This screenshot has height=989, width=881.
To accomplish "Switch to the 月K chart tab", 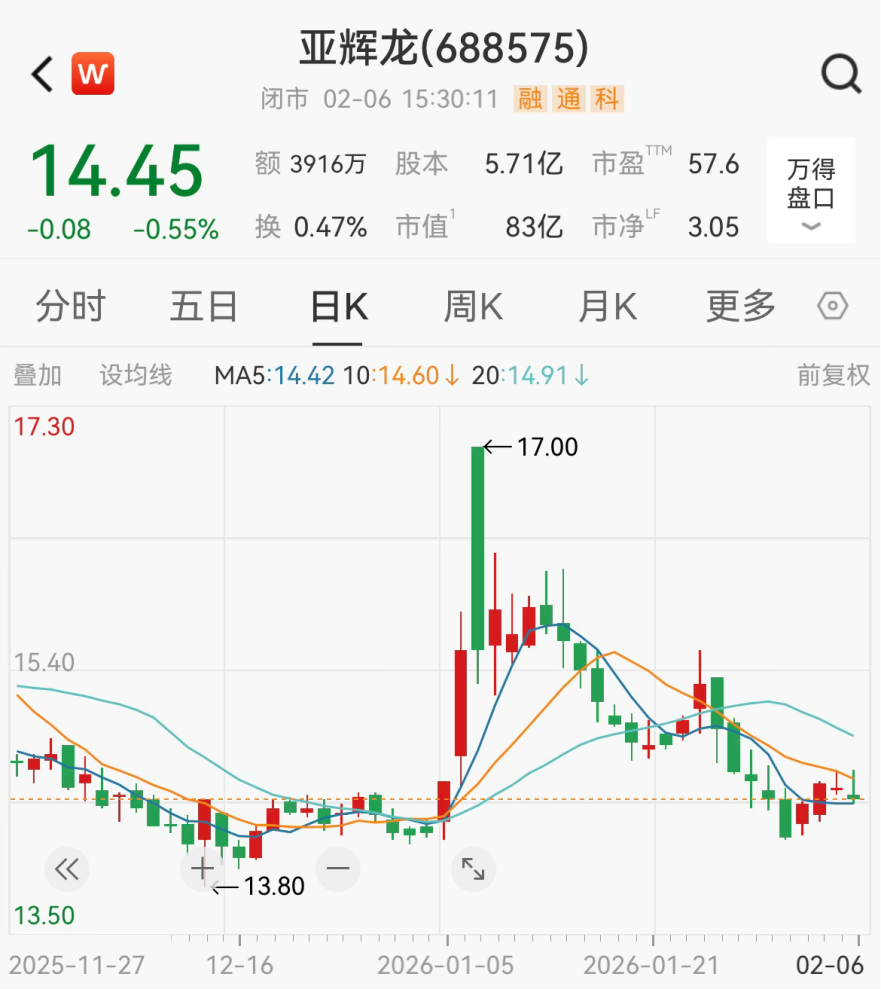I will click(x=607, y=307).
